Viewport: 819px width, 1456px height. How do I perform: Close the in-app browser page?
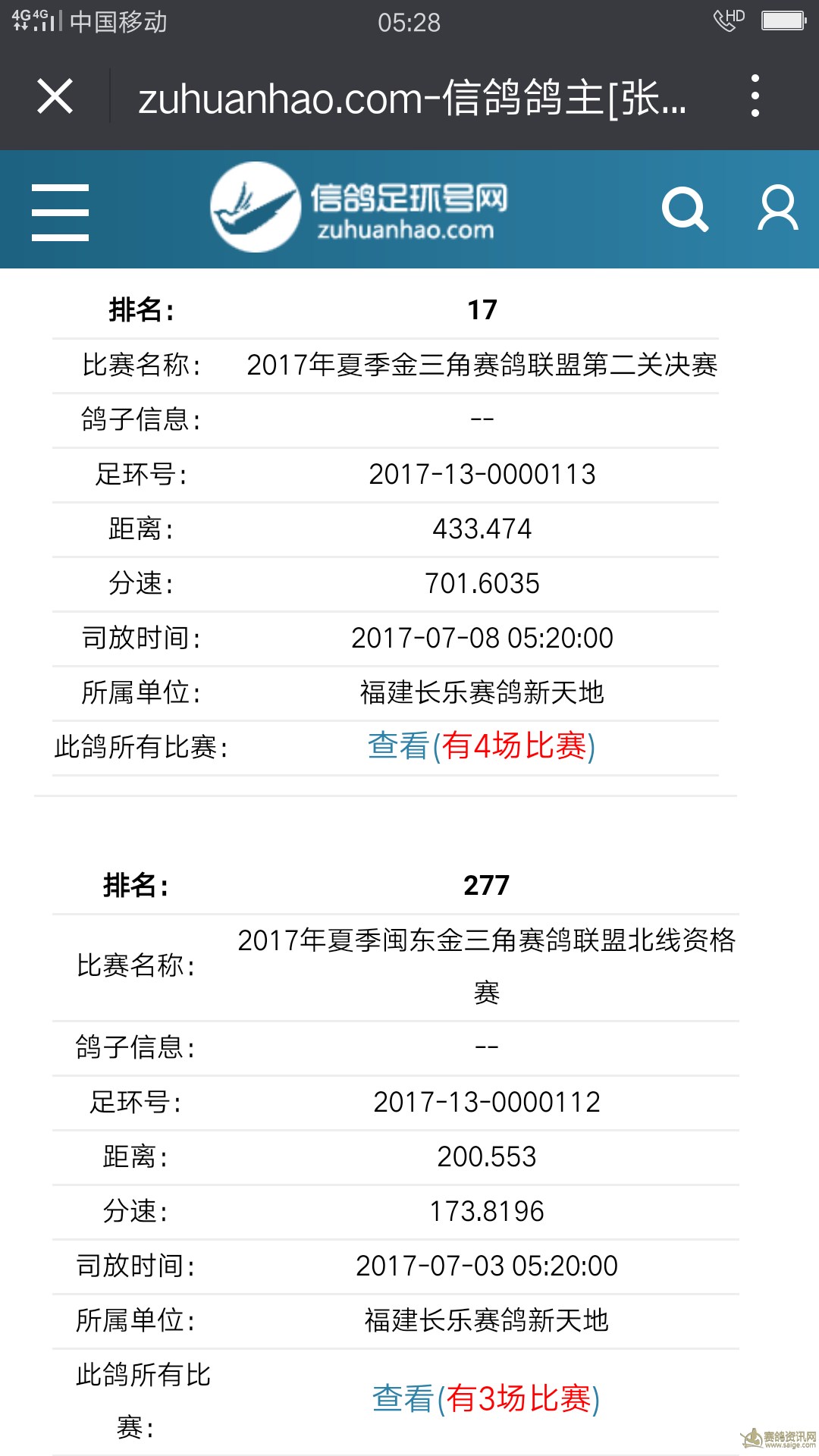coord(55,96)
